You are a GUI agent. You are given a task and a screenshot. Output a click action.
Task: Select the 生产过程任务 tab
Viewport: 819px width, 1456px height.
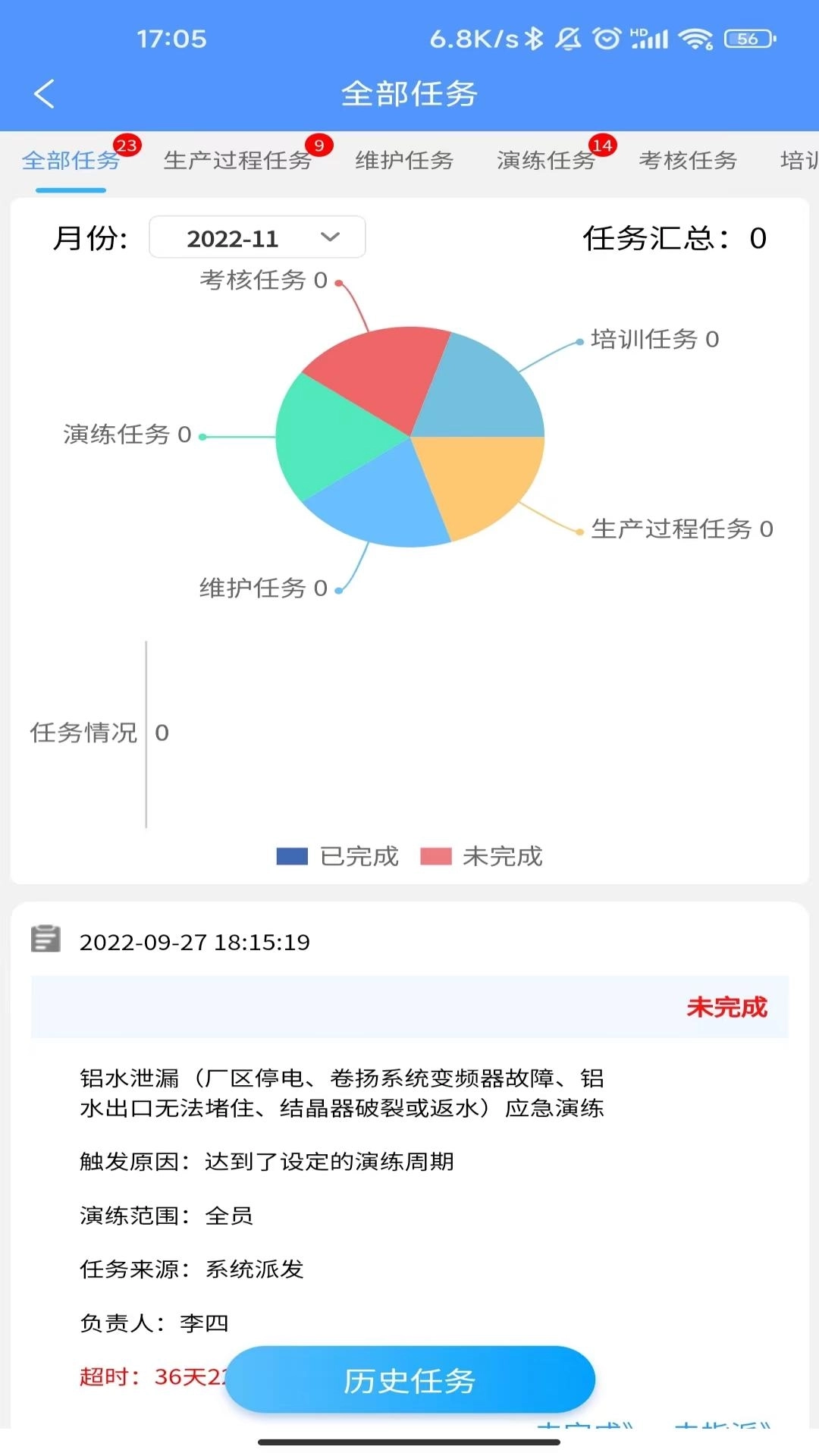point(237,161)
